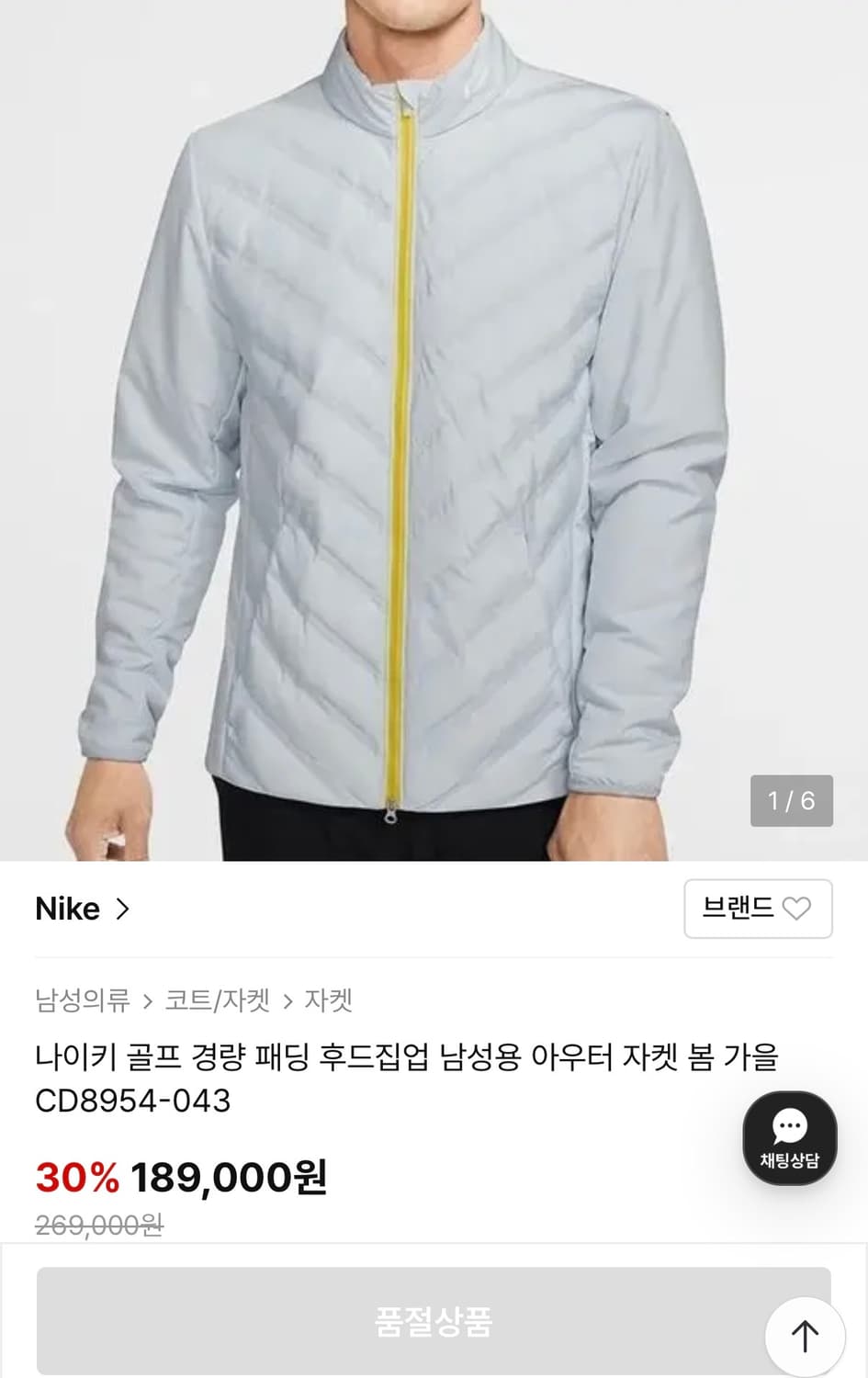Viewport: 868px width, 1378px height.
Task: Click the speech bubble icon in chat button
Action: (790, 1125)
